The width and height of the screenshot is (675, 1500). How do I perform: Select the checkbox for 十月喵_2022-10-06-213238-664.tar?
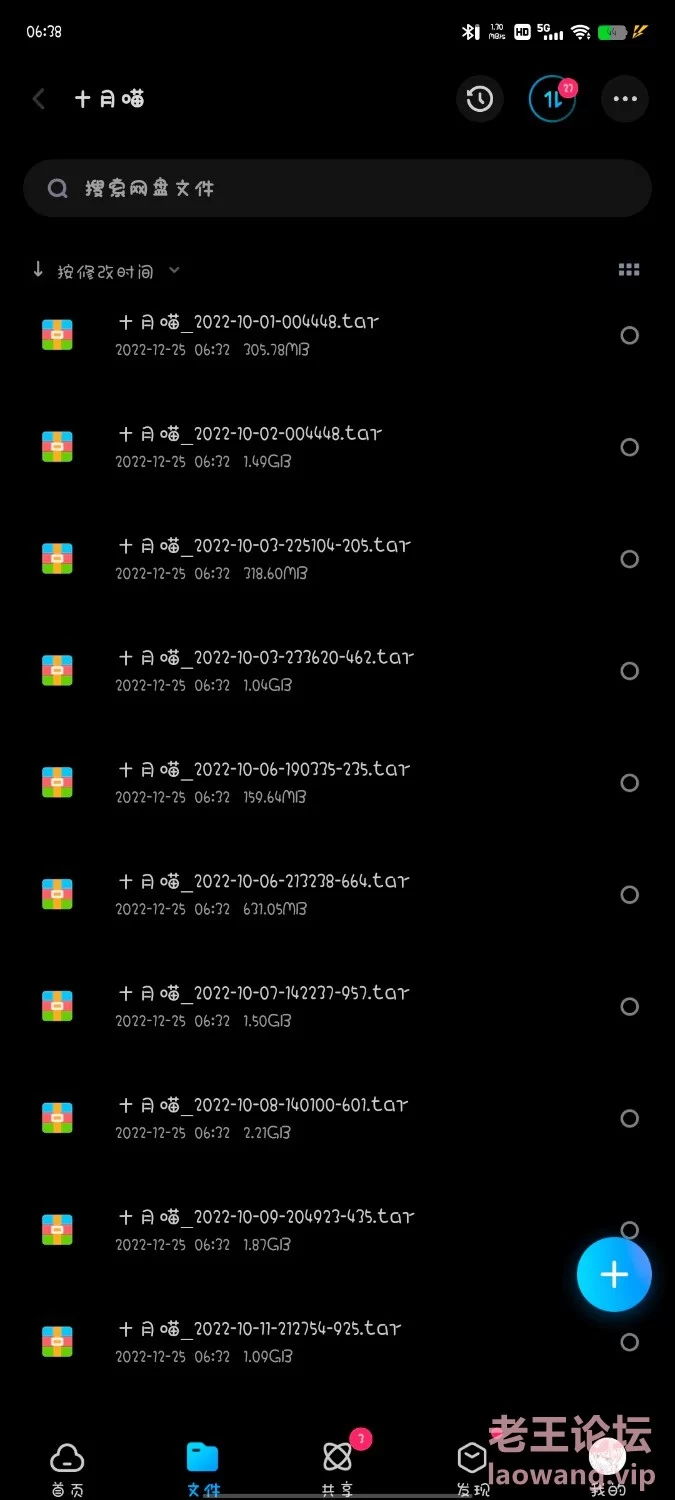(x=629, y=895)
